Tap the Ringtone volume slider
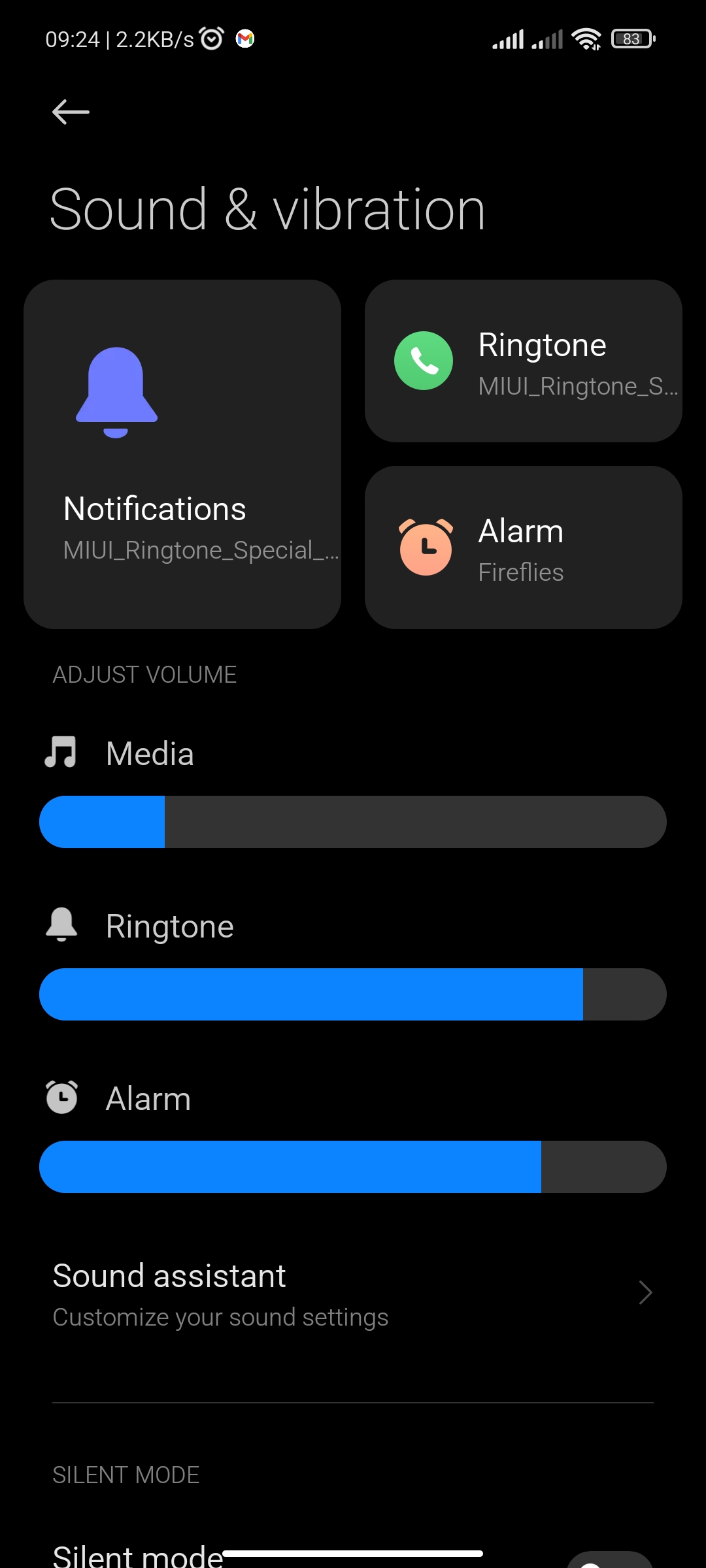The width and height of the screenshot is (706, 1568). pyautogui.click(x=353, y=994)
